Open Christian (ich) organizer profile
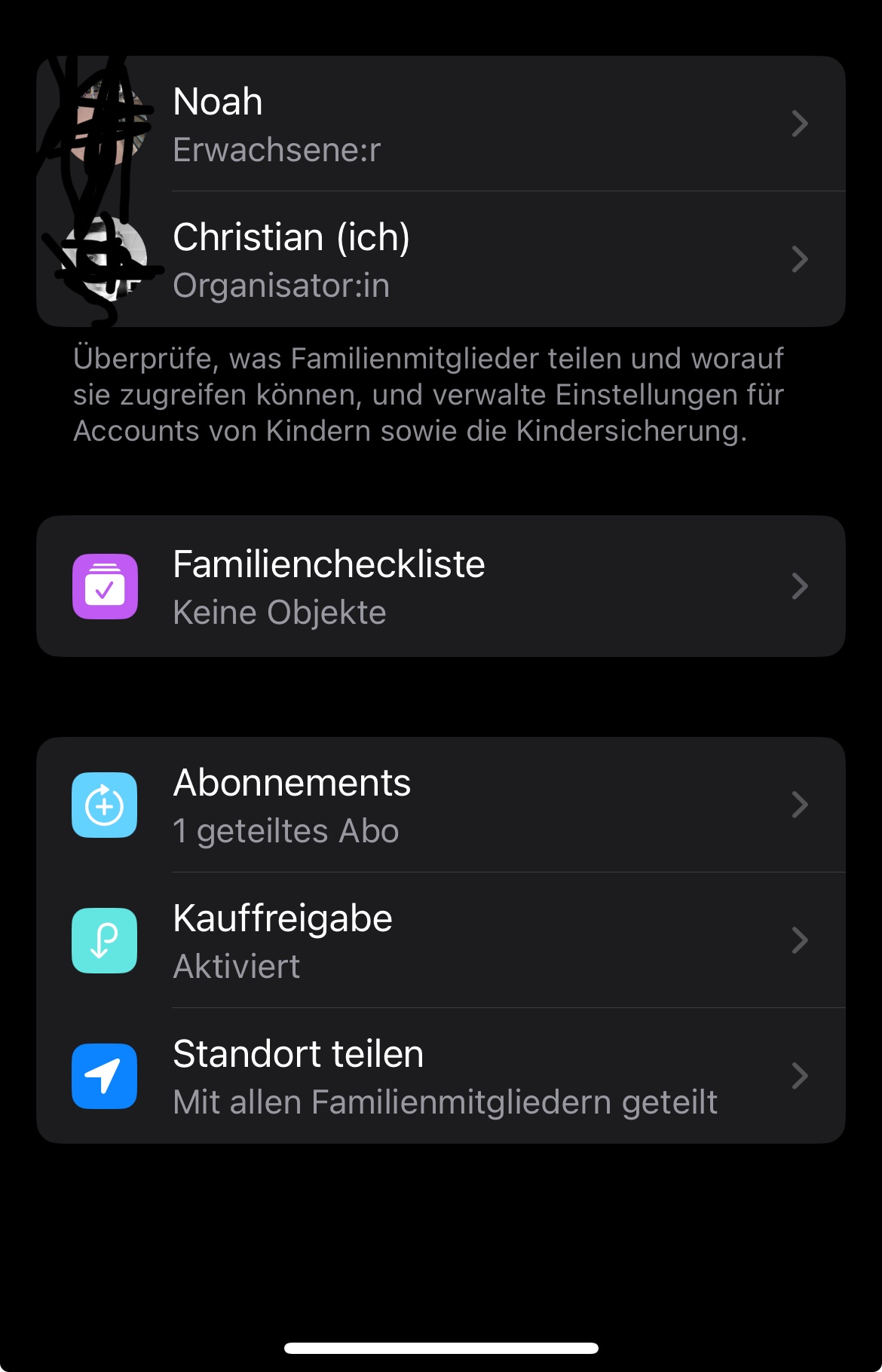Viewport: 882px width, 1372px height. tap(440, 259)
